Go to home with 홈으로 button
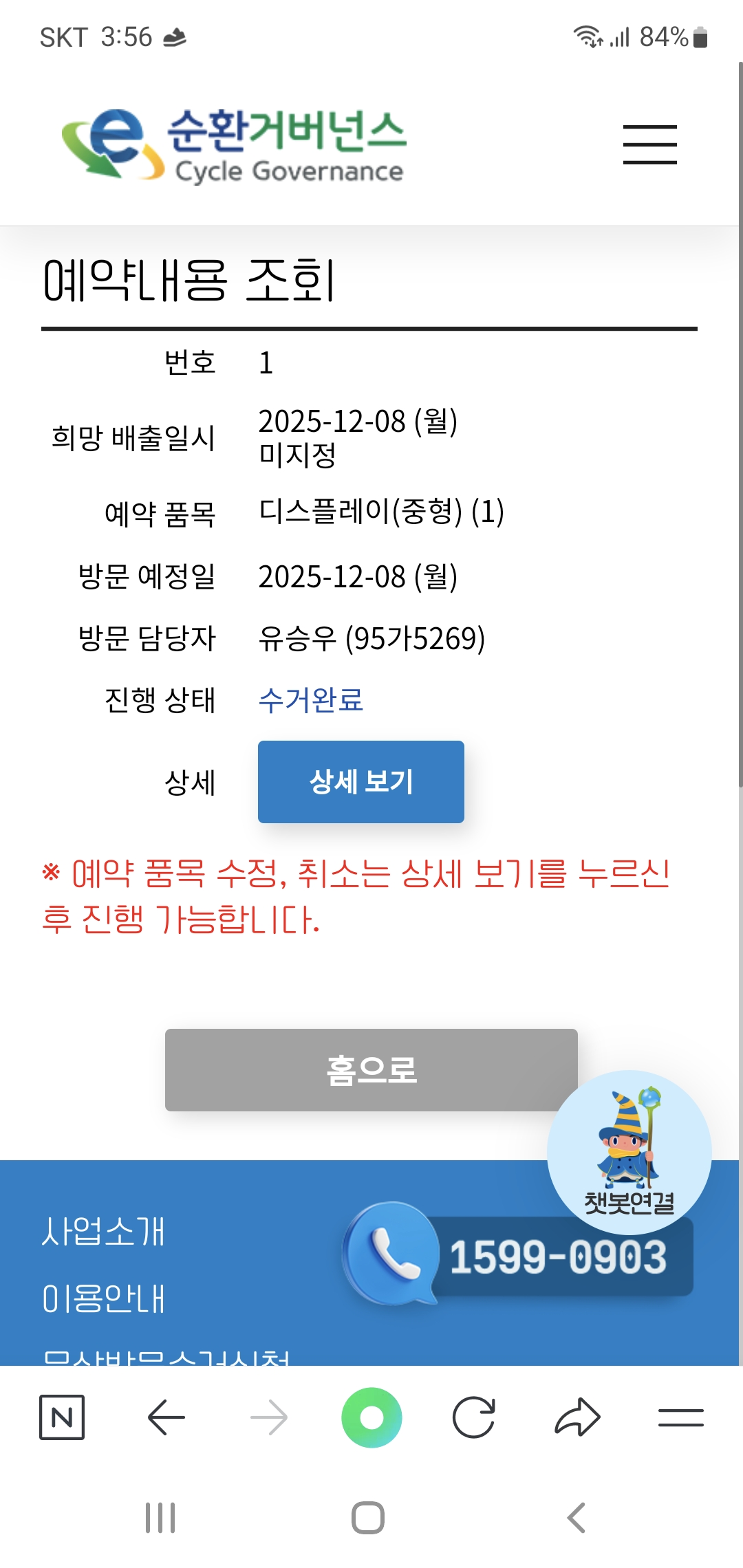The width and height of the screenshot is (743, 1568). point(371,1069)
